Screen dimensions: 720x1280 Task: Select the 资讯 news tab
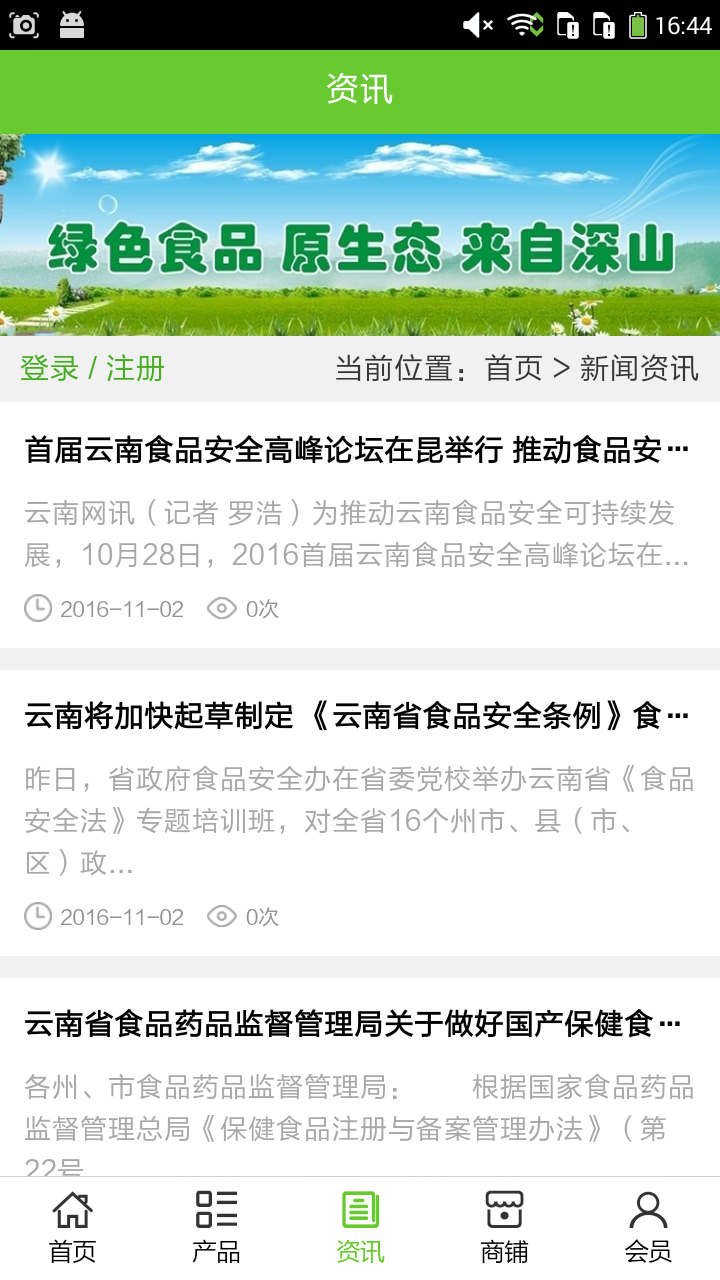click(x=360, y=1228)
